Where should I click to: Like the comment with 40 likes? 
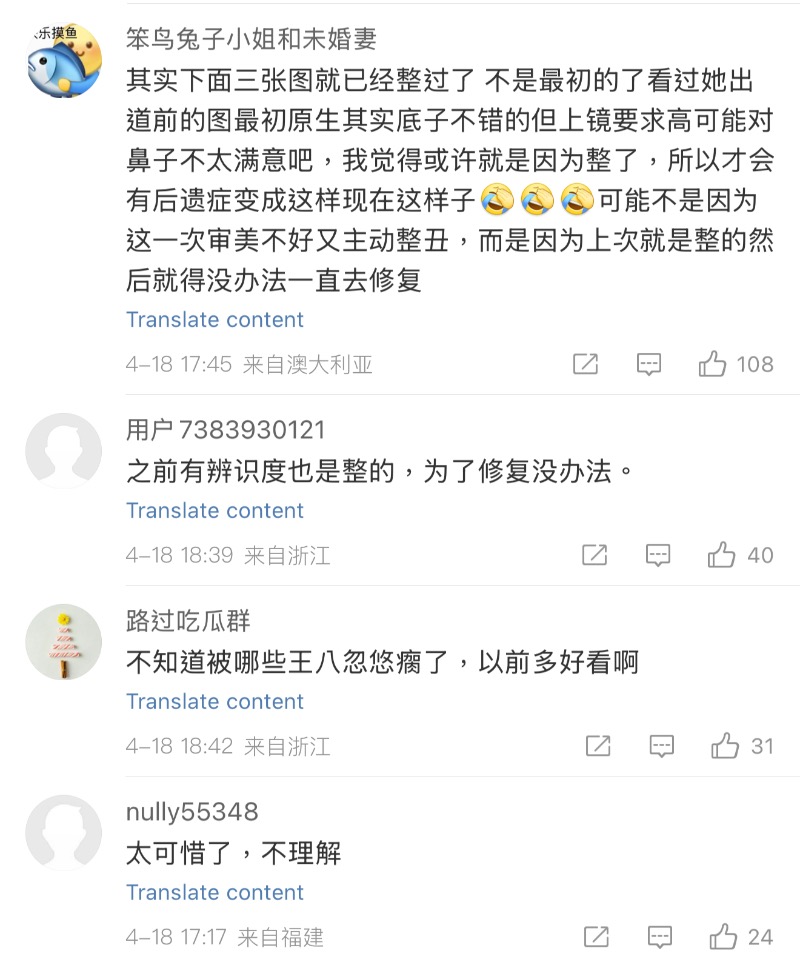(721, 555)
